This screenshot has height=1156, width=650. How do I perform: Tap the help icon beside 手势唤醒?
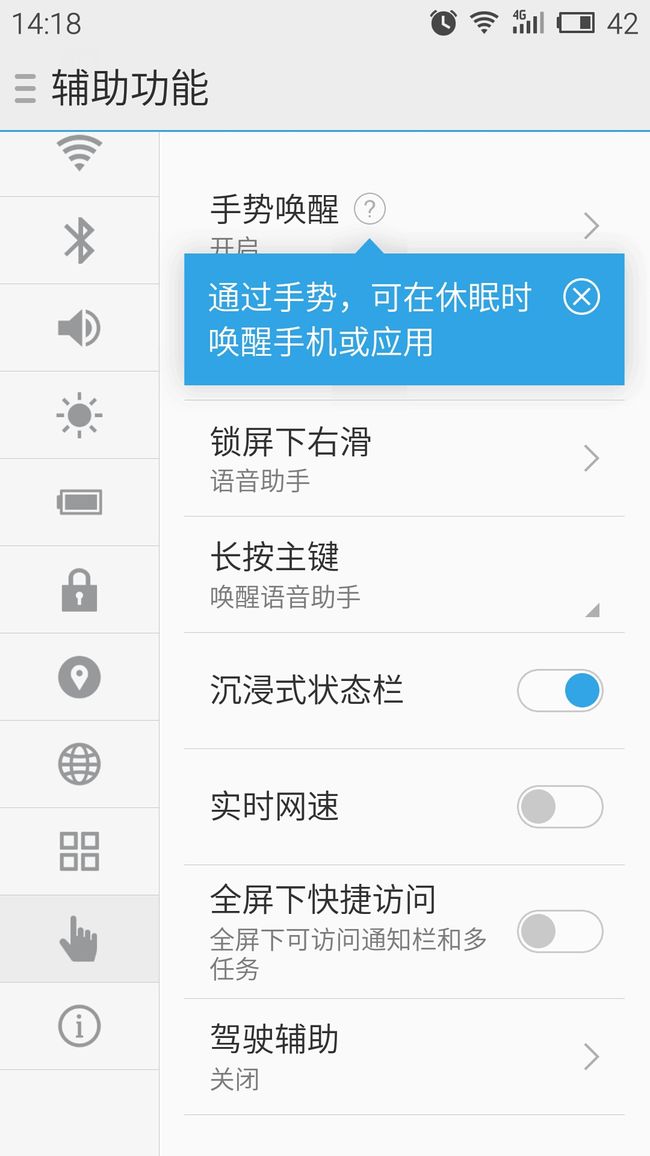369,210
